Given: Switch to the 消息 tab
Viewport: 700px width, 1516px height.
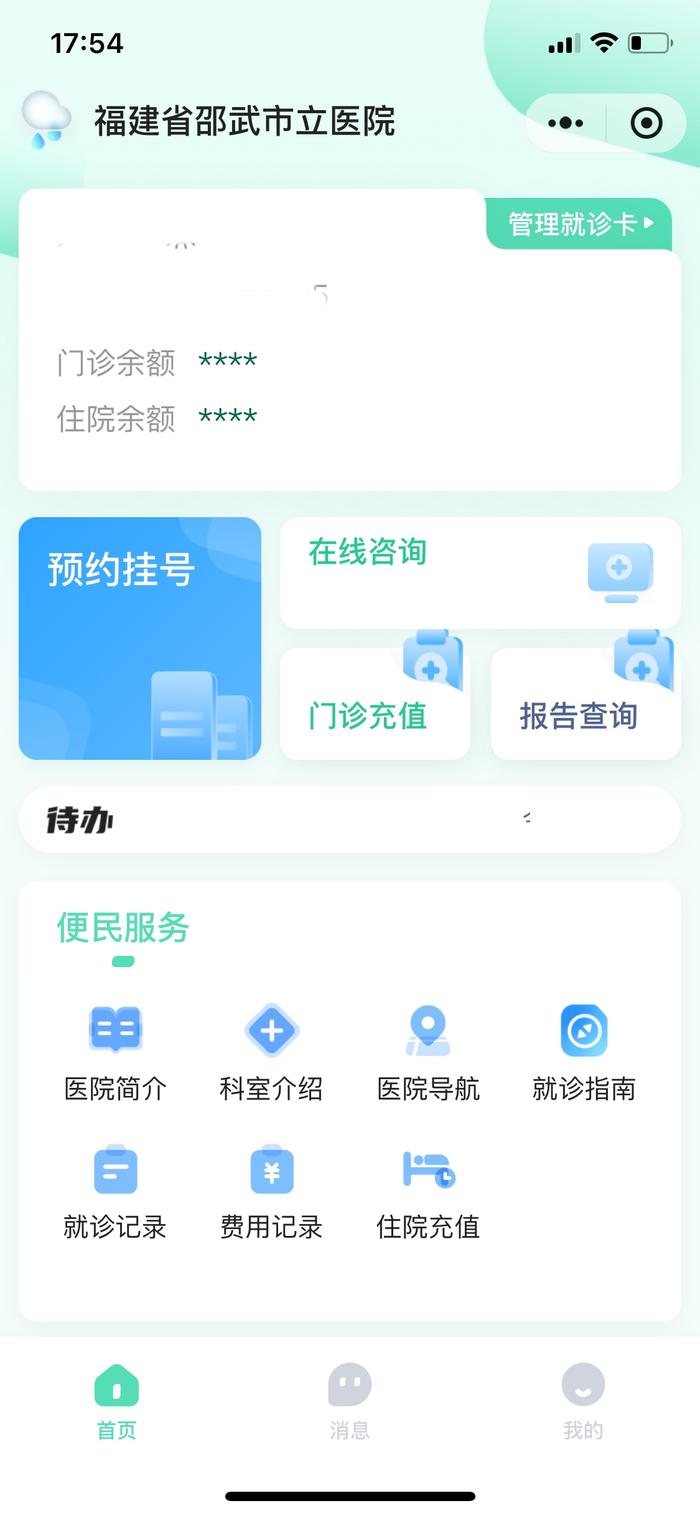Looking at the screenshot, I should [x=350, y=1402].
